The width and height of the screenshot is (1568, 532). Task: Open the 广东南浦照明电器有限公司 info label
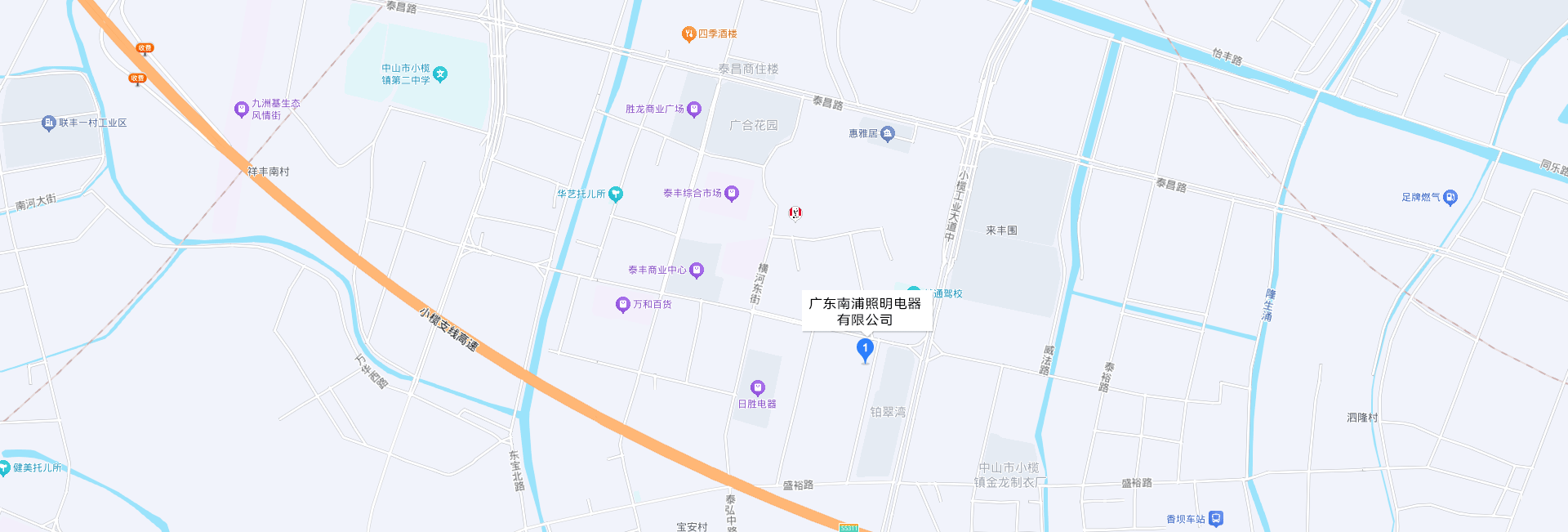click(x=866, y=311)
